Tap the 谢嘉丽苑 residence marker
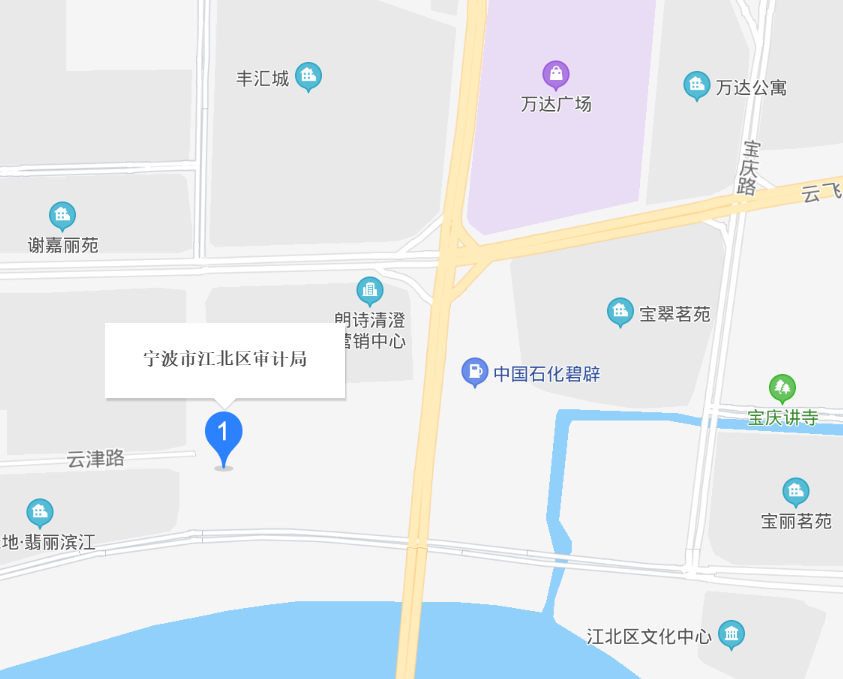Screen dimensions: 843x679 pyautogui.click(x=62, y=216)
